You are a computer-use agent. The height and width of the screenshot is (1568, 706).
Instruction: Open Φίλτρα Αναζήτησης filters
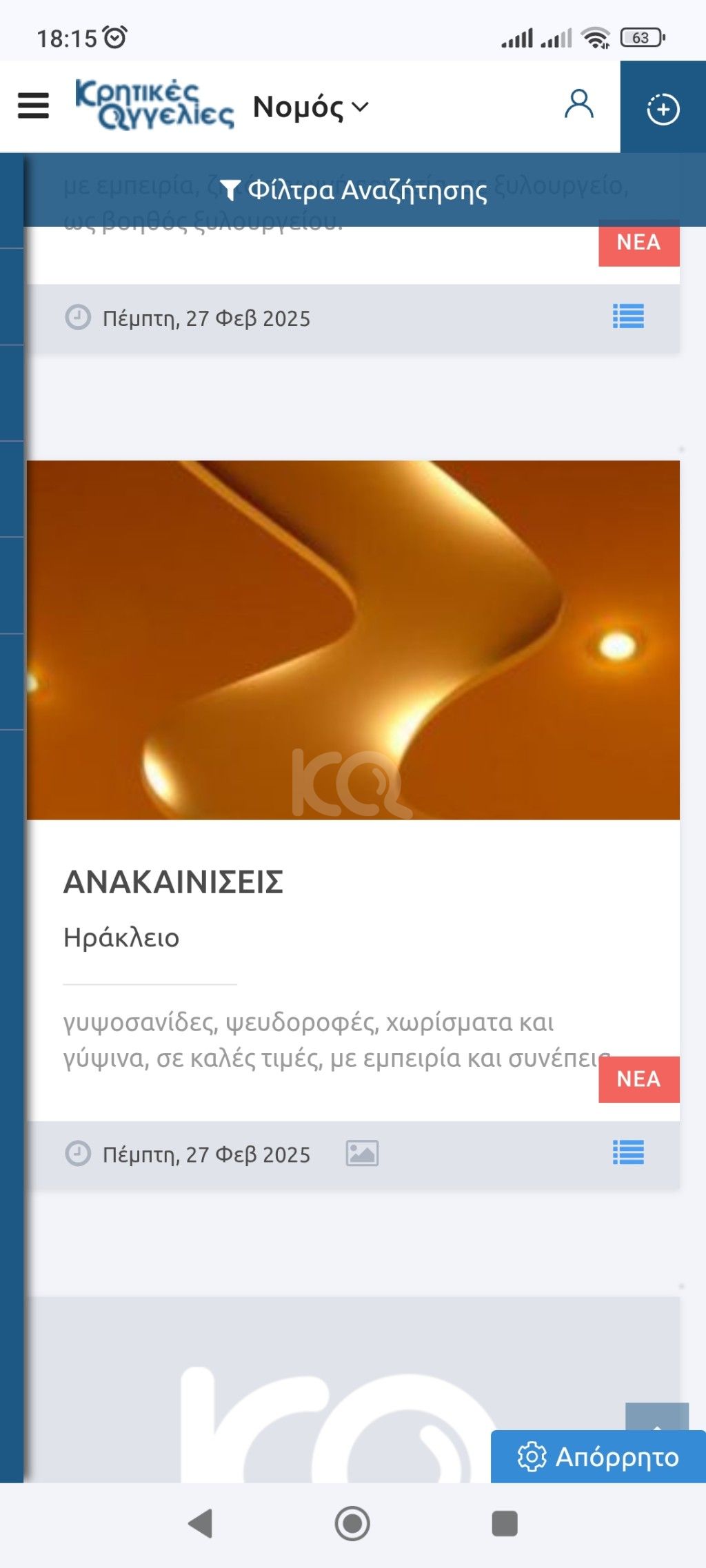(x=354, y=190)
